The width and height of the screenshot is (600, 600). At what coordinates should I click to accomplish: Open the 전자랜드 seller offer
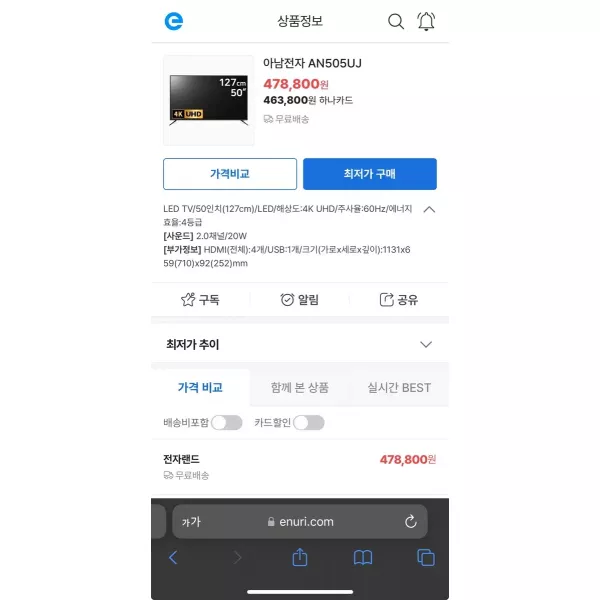(300, 466)
